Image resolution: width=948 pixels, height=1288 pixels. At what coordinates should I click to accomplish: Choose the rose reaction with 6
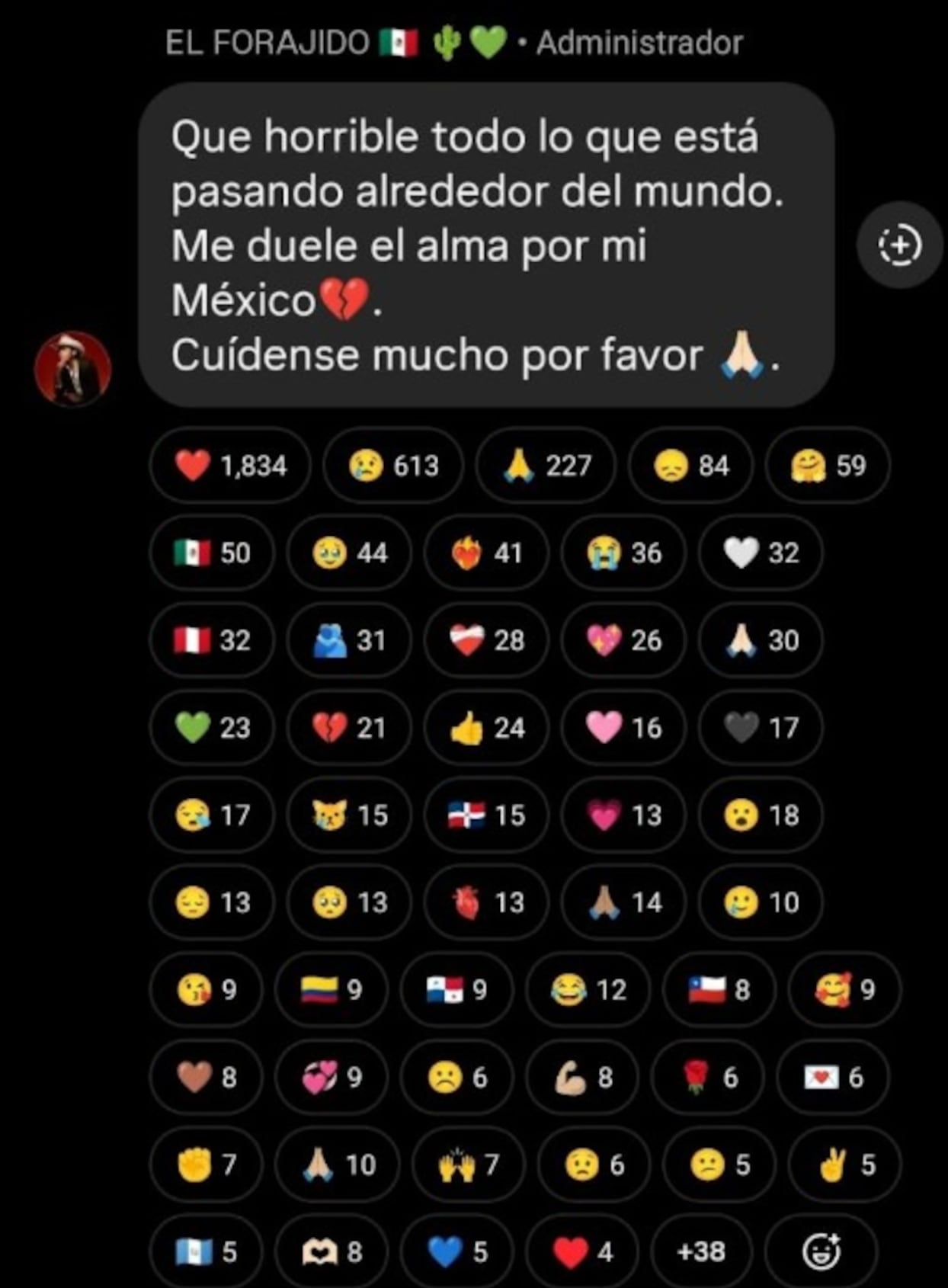[707, 1077]
